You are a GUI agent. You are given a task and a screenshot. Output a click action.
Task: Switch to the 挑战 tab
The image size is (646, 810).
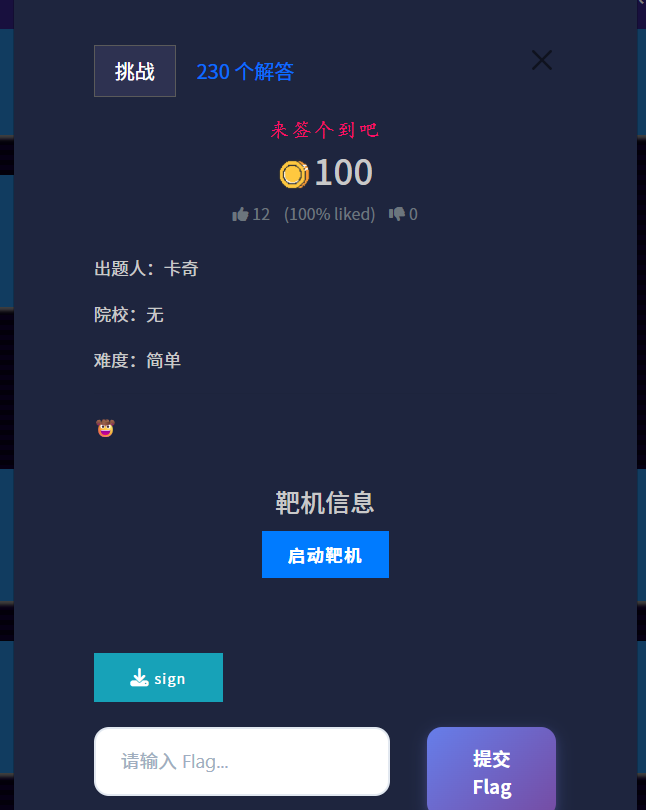coord(135,72)
